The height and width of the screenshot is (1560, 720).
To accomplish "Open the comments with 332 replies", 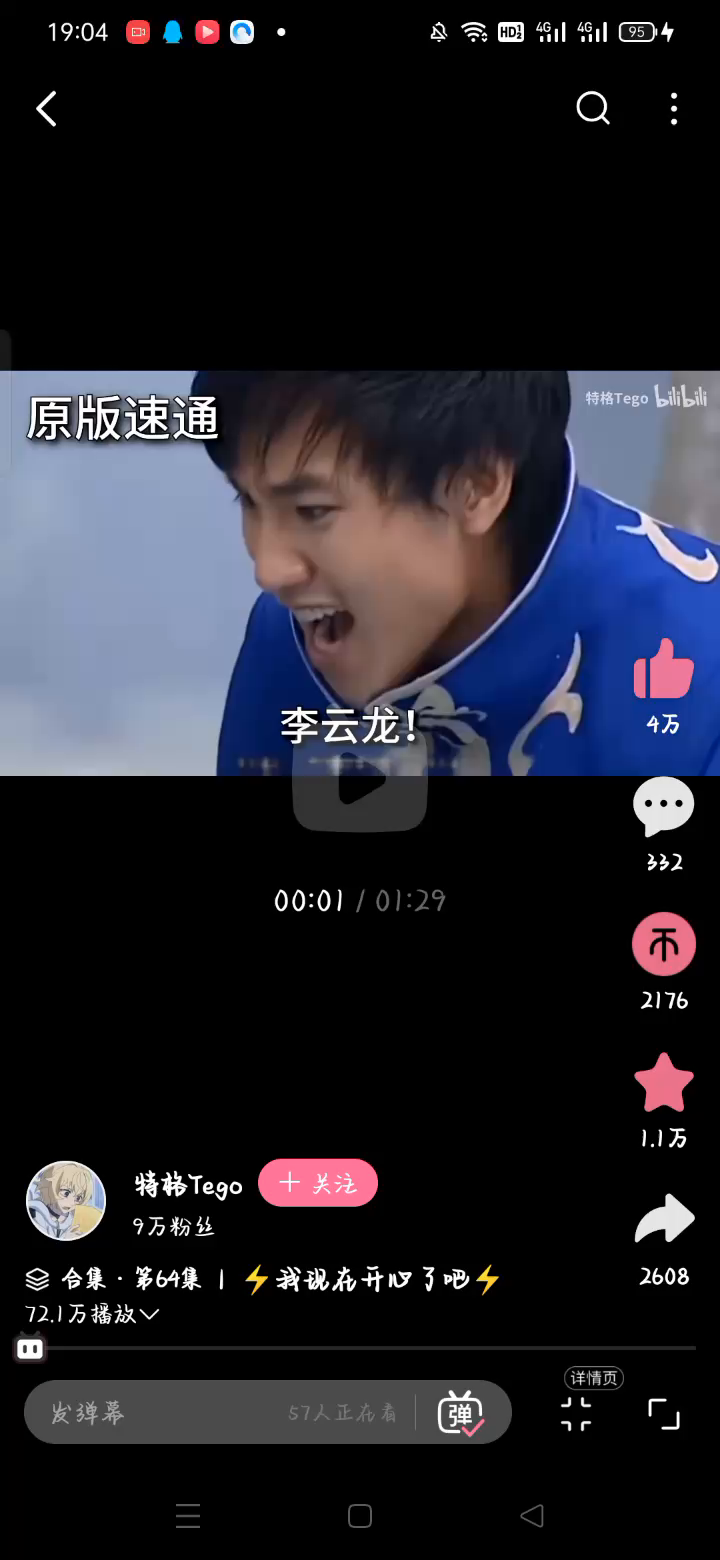I will point(663,806).
